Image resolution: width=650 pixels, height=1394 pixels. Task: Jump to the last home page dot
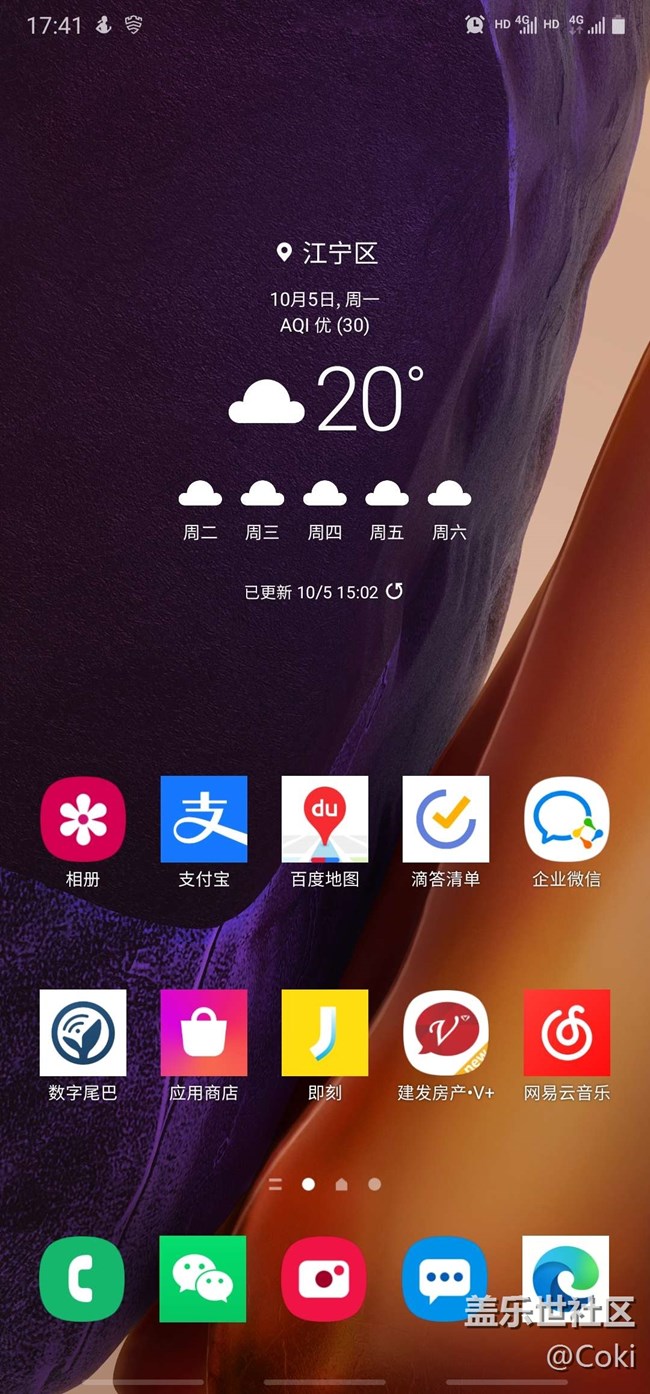coord(374,1184)
